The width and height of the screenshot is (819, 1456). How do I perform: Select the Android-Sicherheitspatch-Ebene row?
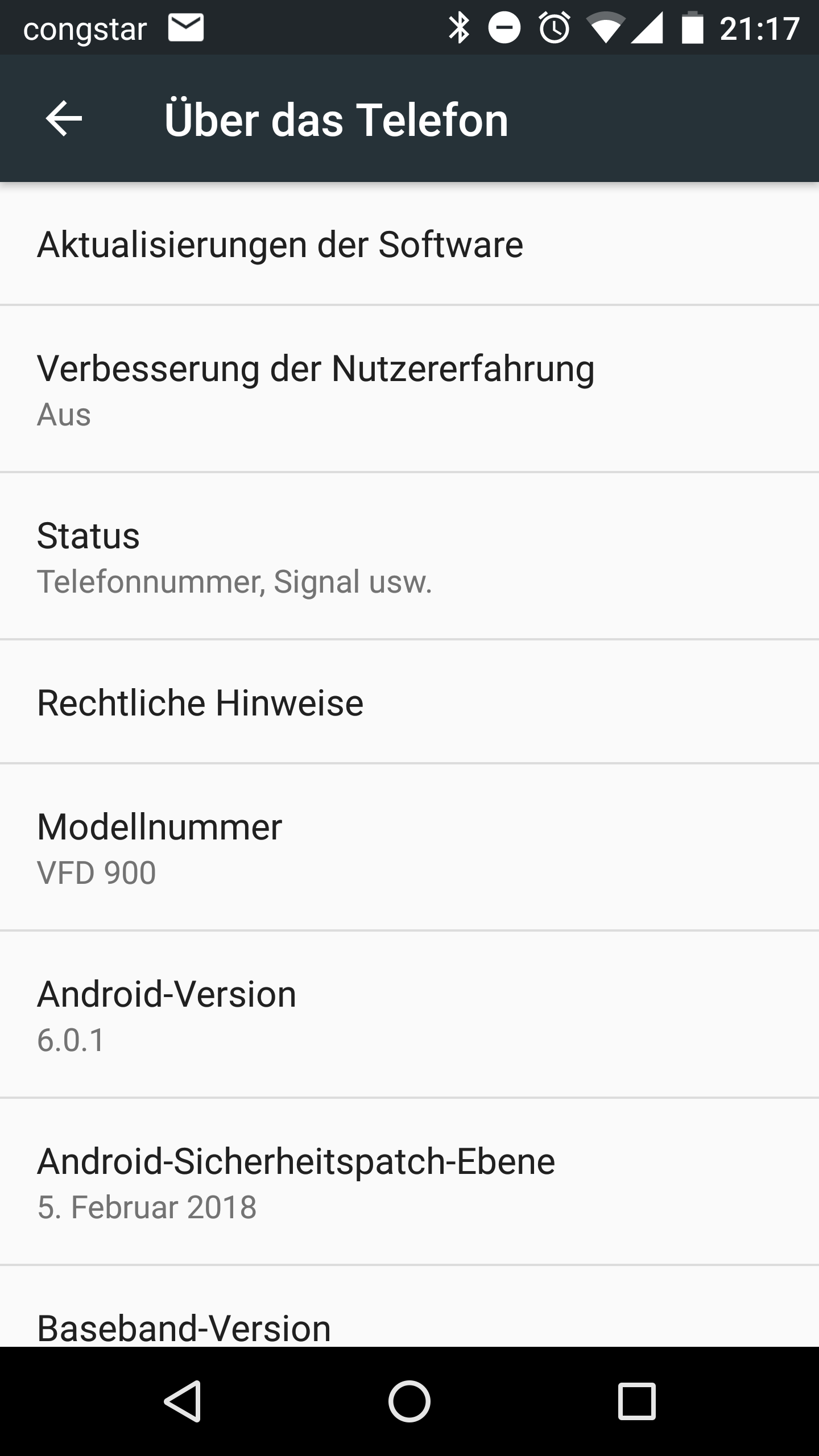[409, 1182]
